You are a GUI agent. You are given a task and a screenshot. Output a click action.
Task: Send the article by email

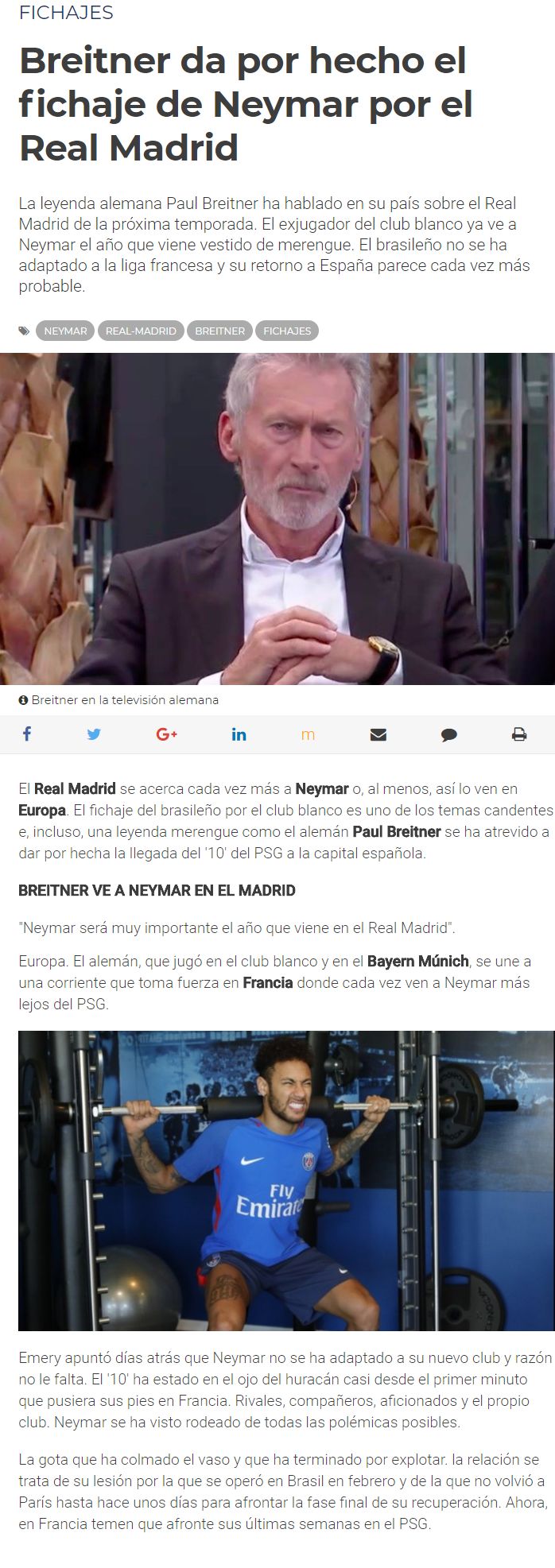click(378, 734)
